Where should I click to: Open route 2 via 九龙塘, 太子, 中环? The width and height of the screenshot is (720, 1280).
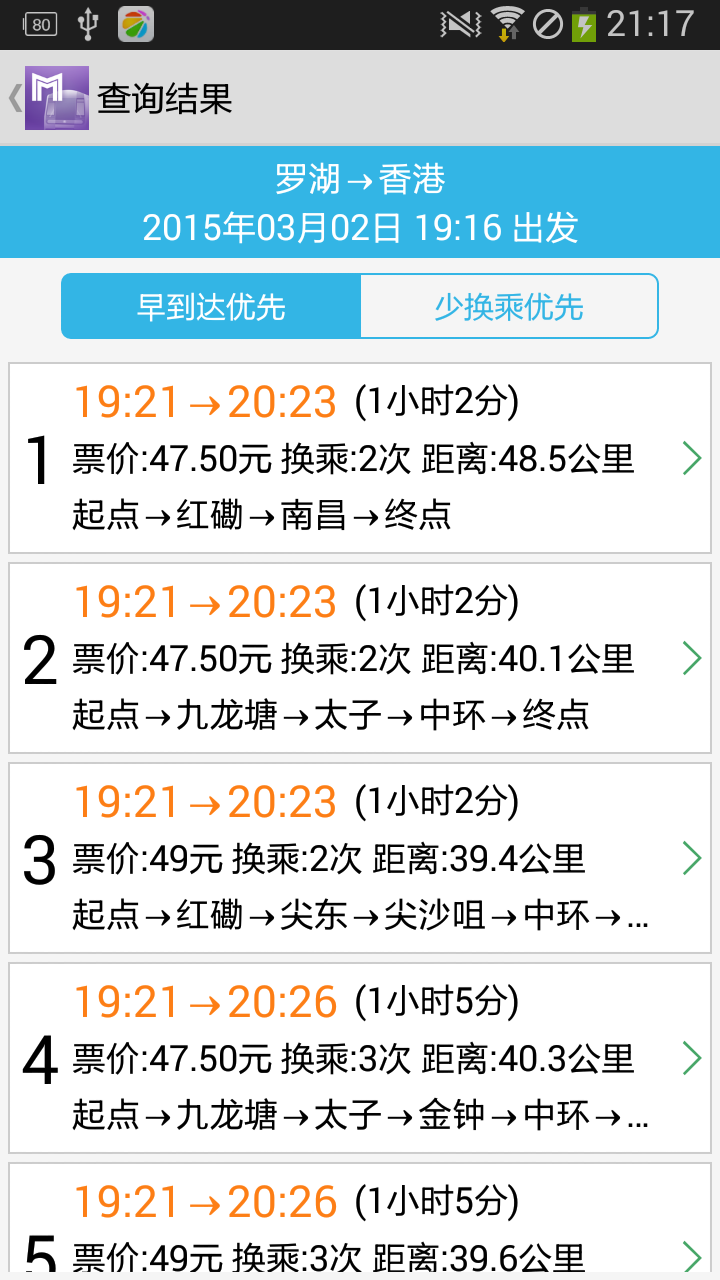point(360,658)
